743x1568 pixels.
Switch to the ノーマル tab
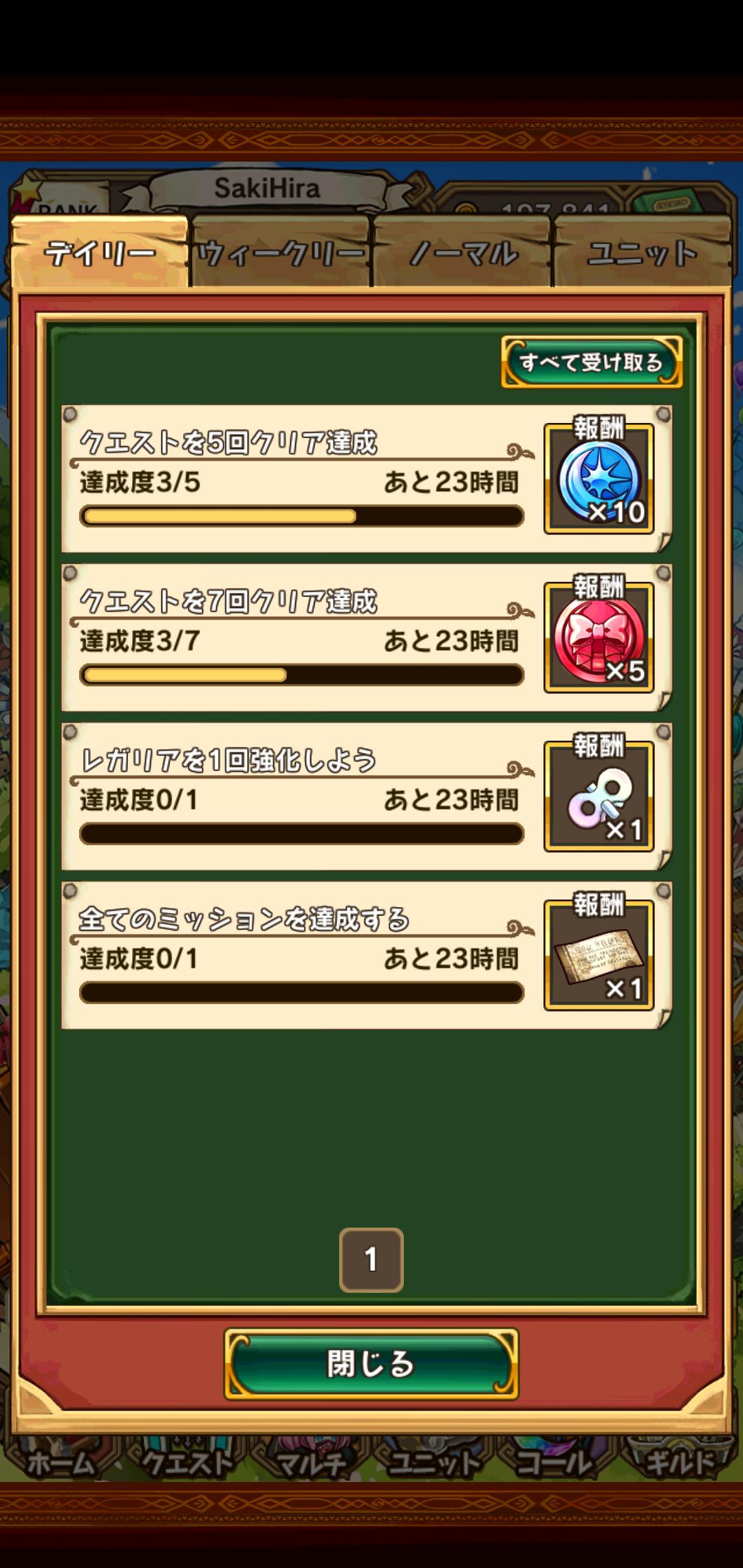pyautogui.click(x=462, y=253)
